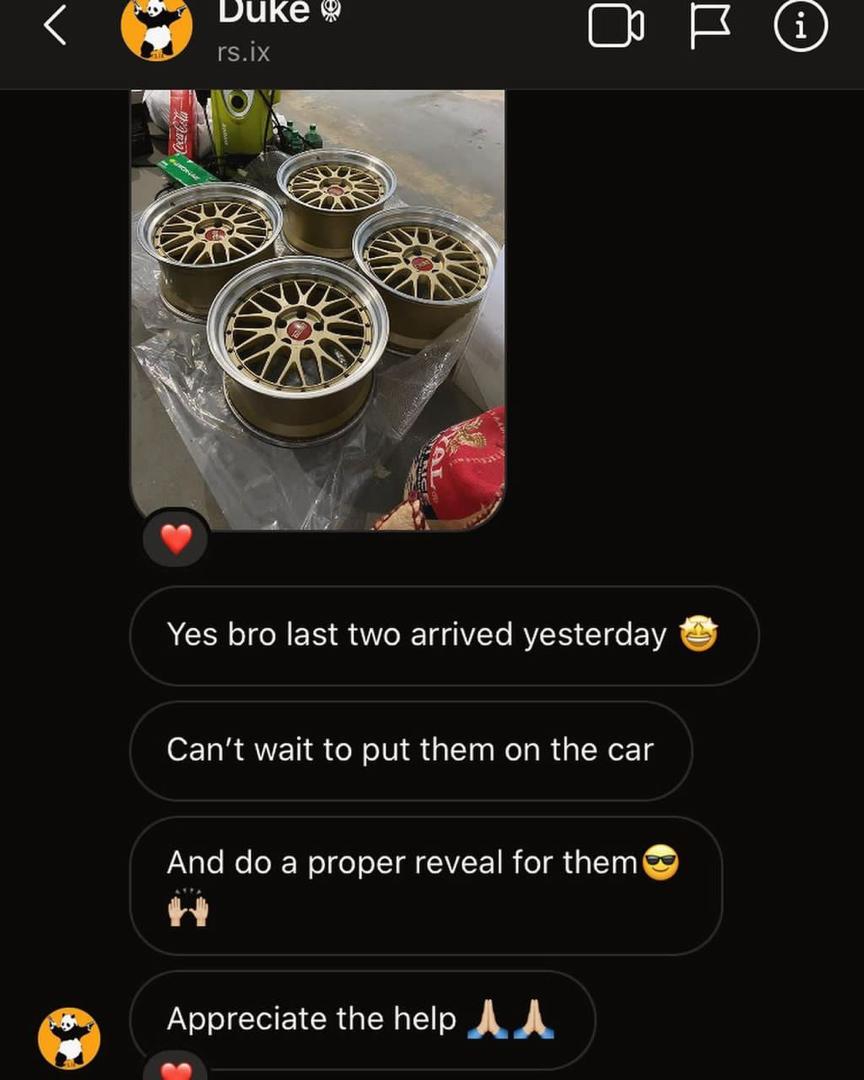The width and height of the screenshot is (864, 1080).
Task: Open the shared photo of the gold wheels
Action: pos(320,300)
